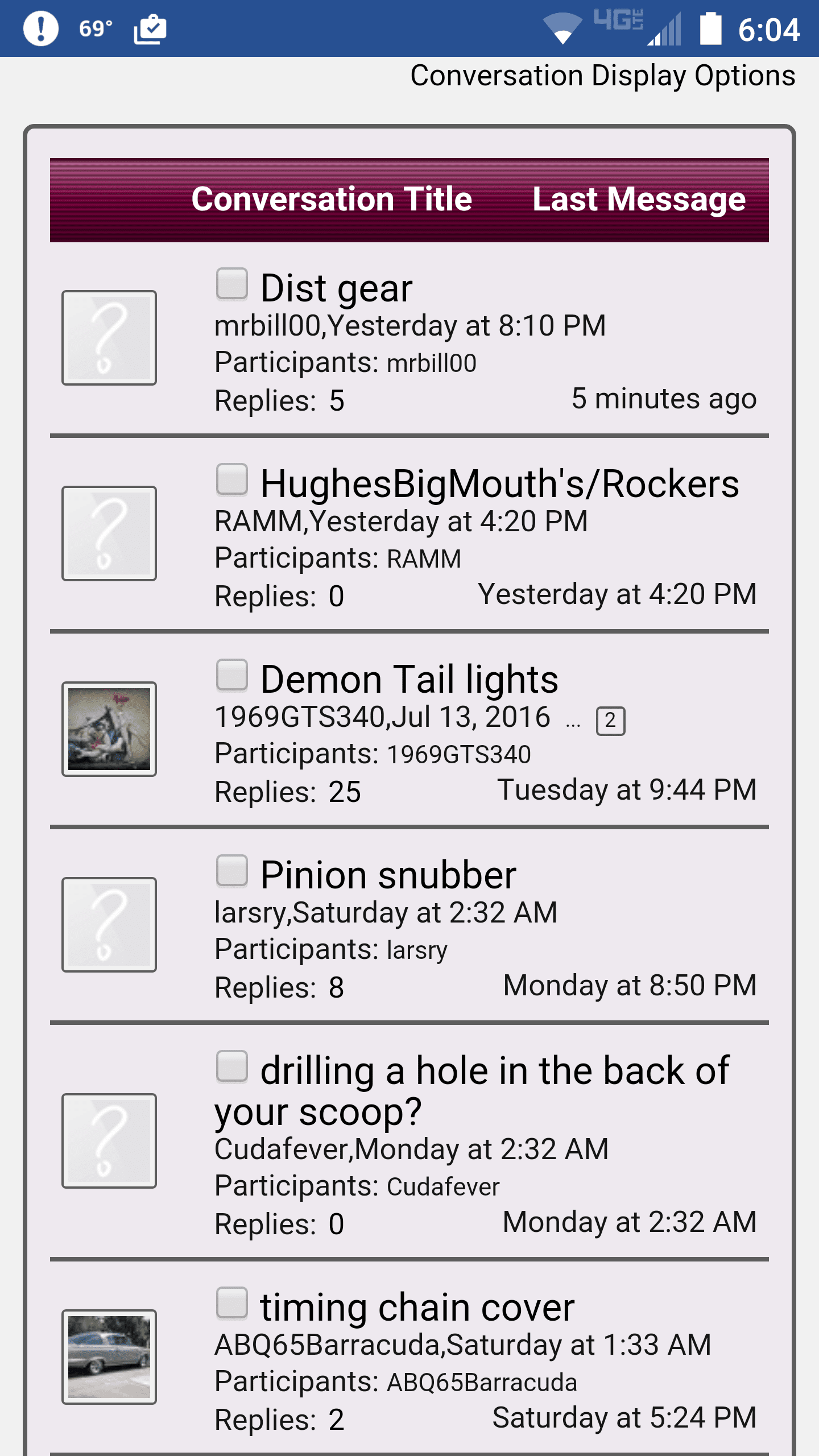Viewport: 819px width, 1456px height.
Task: Open the Pinion snubber conversation
Action: 387,874
